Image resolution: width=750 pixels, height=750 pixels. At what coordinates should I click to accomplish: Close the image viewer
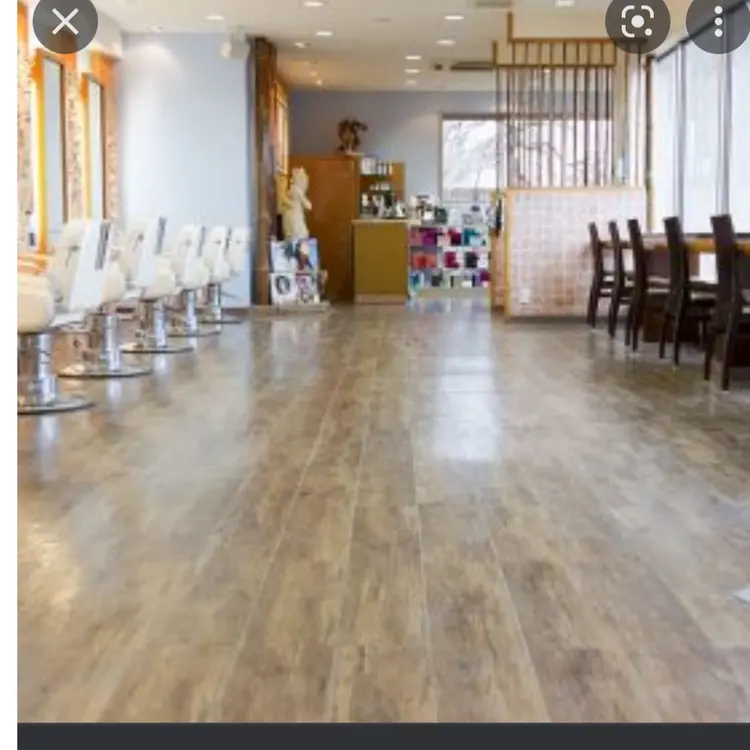pyautogui.click(x=65, y=21)
